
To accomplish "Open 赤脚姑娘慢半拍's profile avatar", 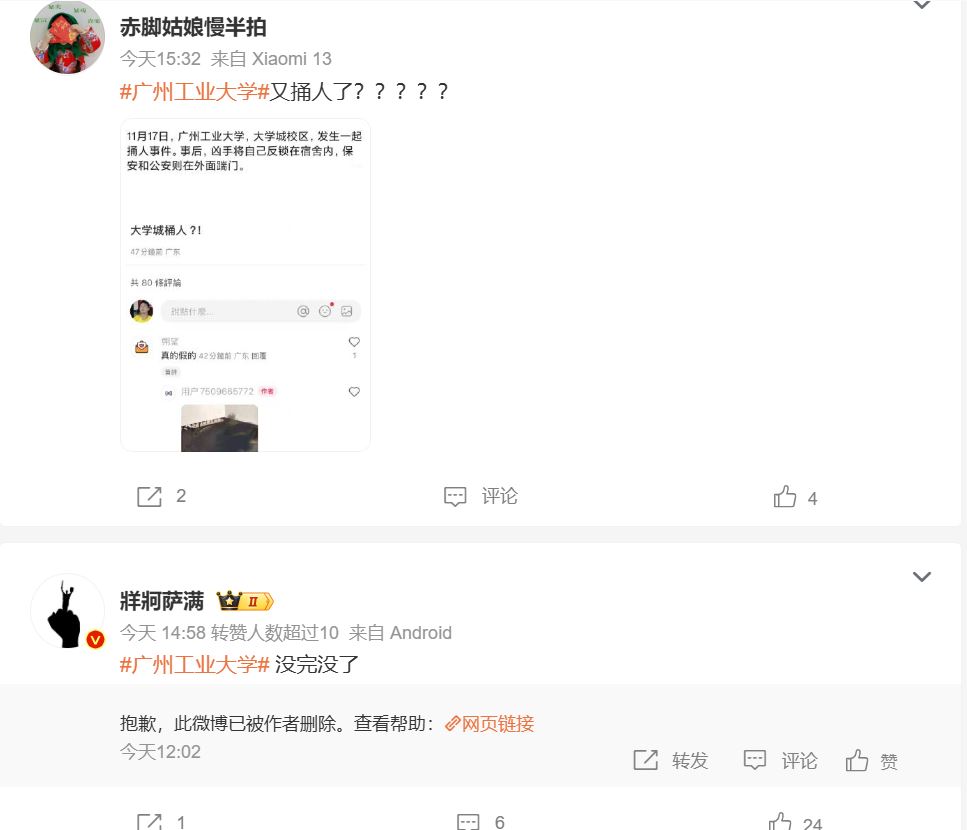I will pos(67,37).
